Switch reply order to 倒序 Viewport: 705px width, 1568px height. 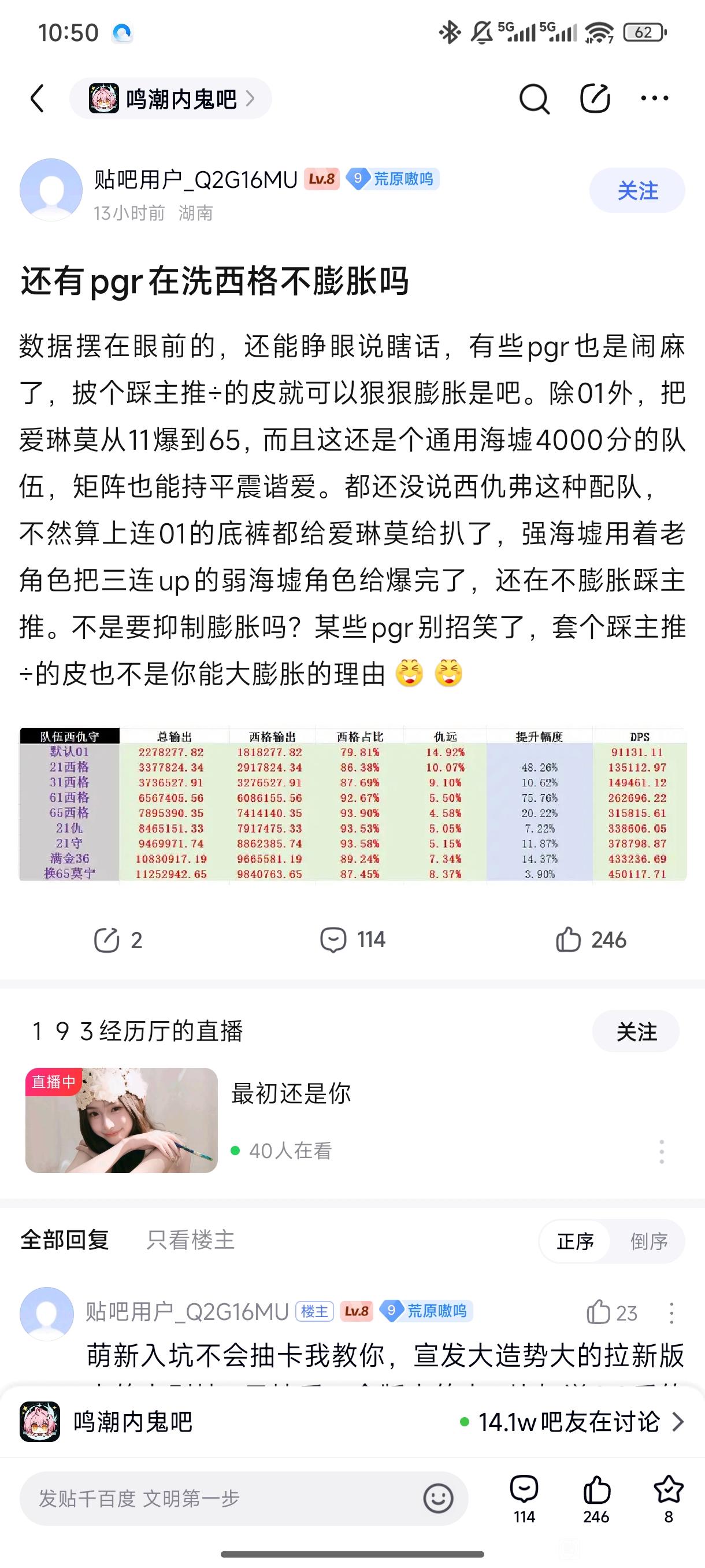pos(648,1241)
